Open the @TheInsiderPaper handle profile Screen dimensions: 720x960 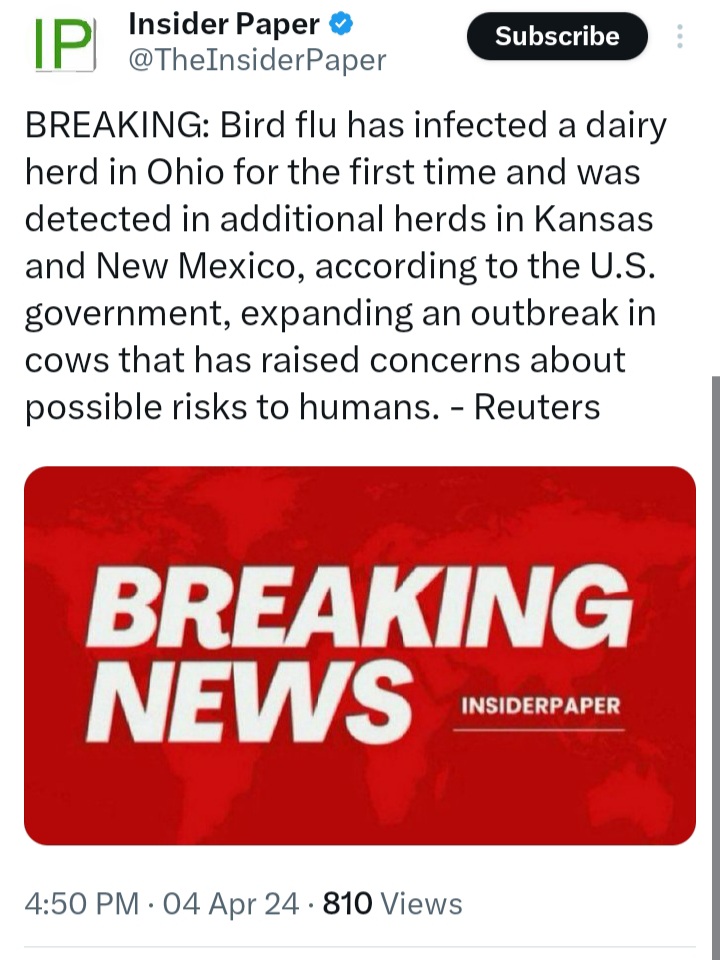pos(257,61)
